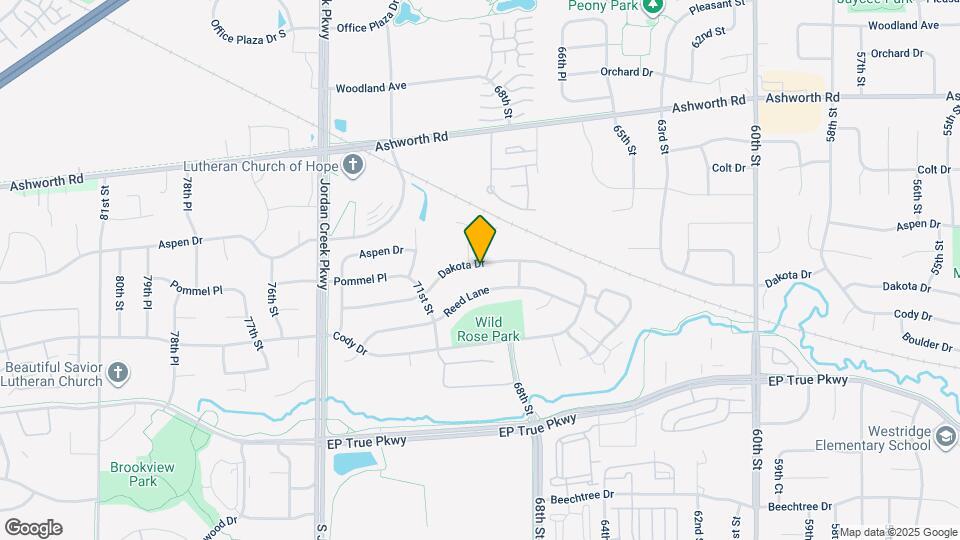Tap the orange location pin on Dakota Dr
This screenshot has width=960, height=540.
point(479,239)
